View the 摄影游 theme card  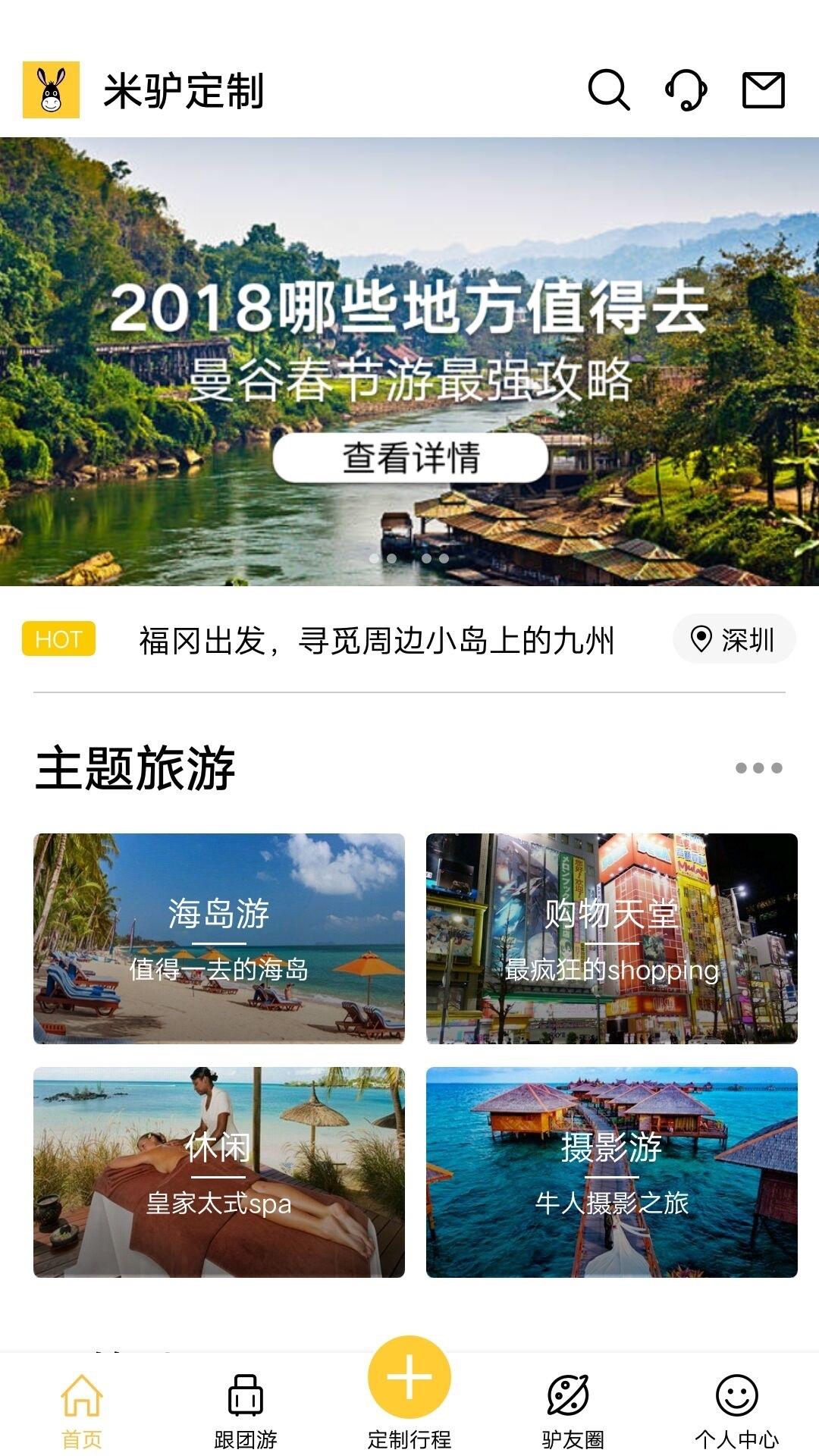pyautogui.click(x=612, y=1172)
